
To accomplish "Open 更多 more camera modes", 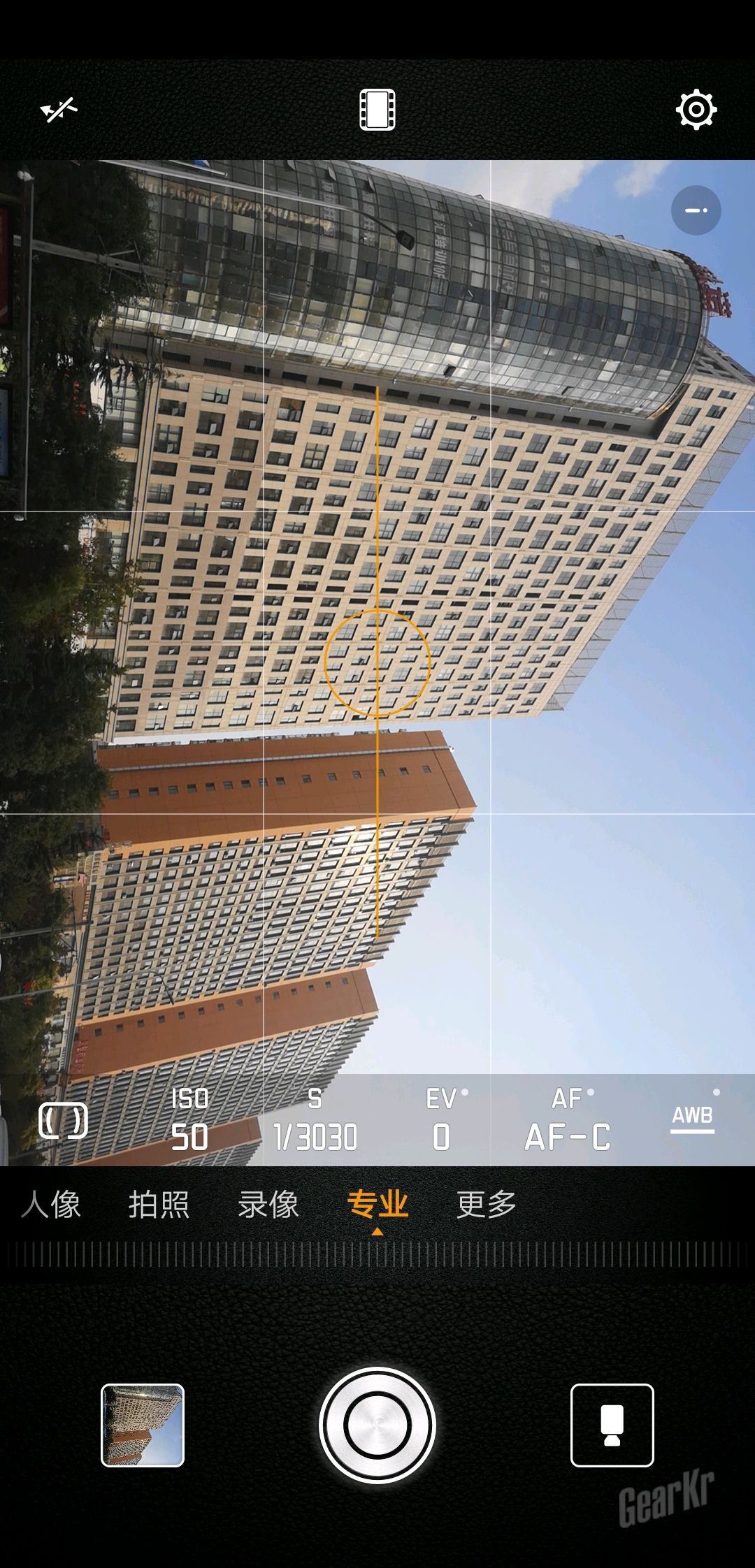I will (487, 1205).
